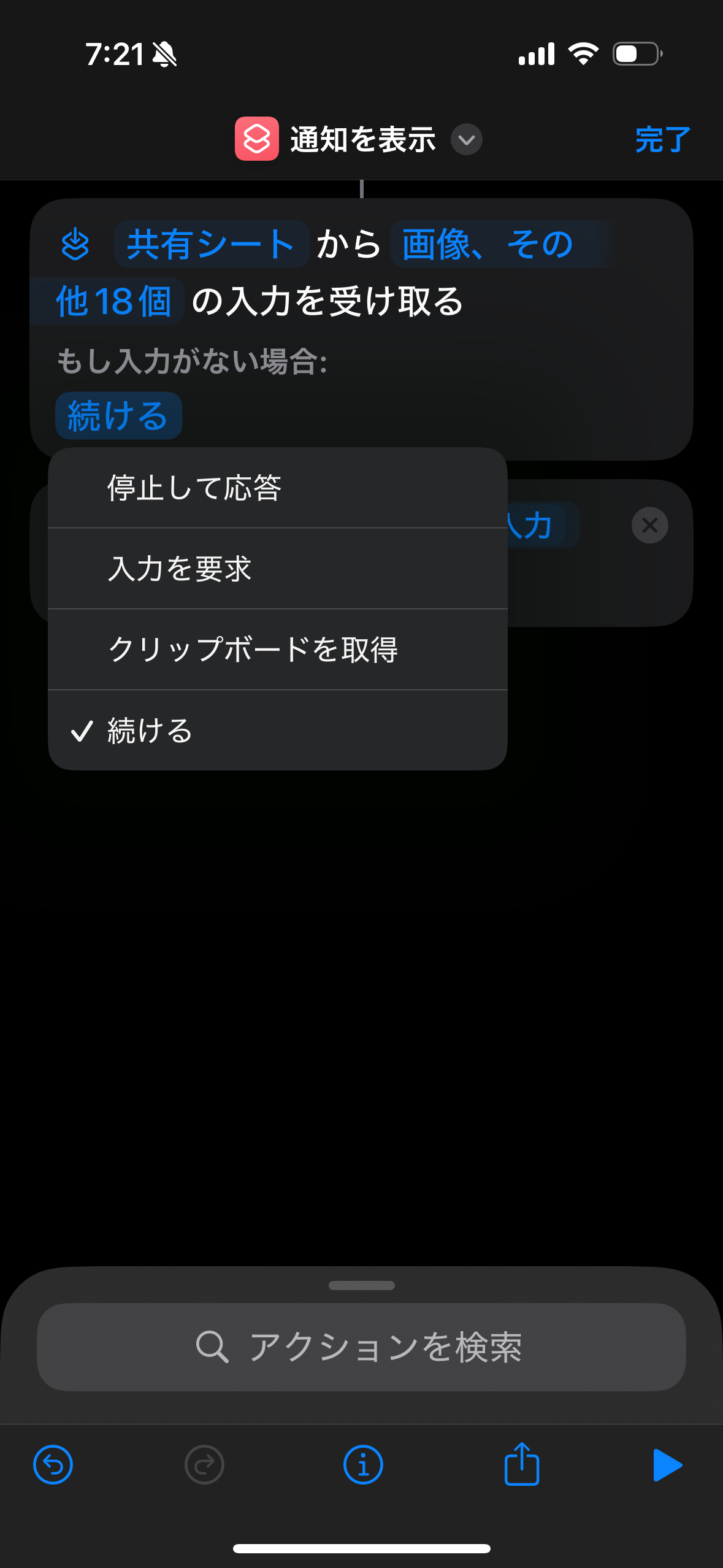
Task: Select 停止して応答 from the menu
Action: pos(278,488)
